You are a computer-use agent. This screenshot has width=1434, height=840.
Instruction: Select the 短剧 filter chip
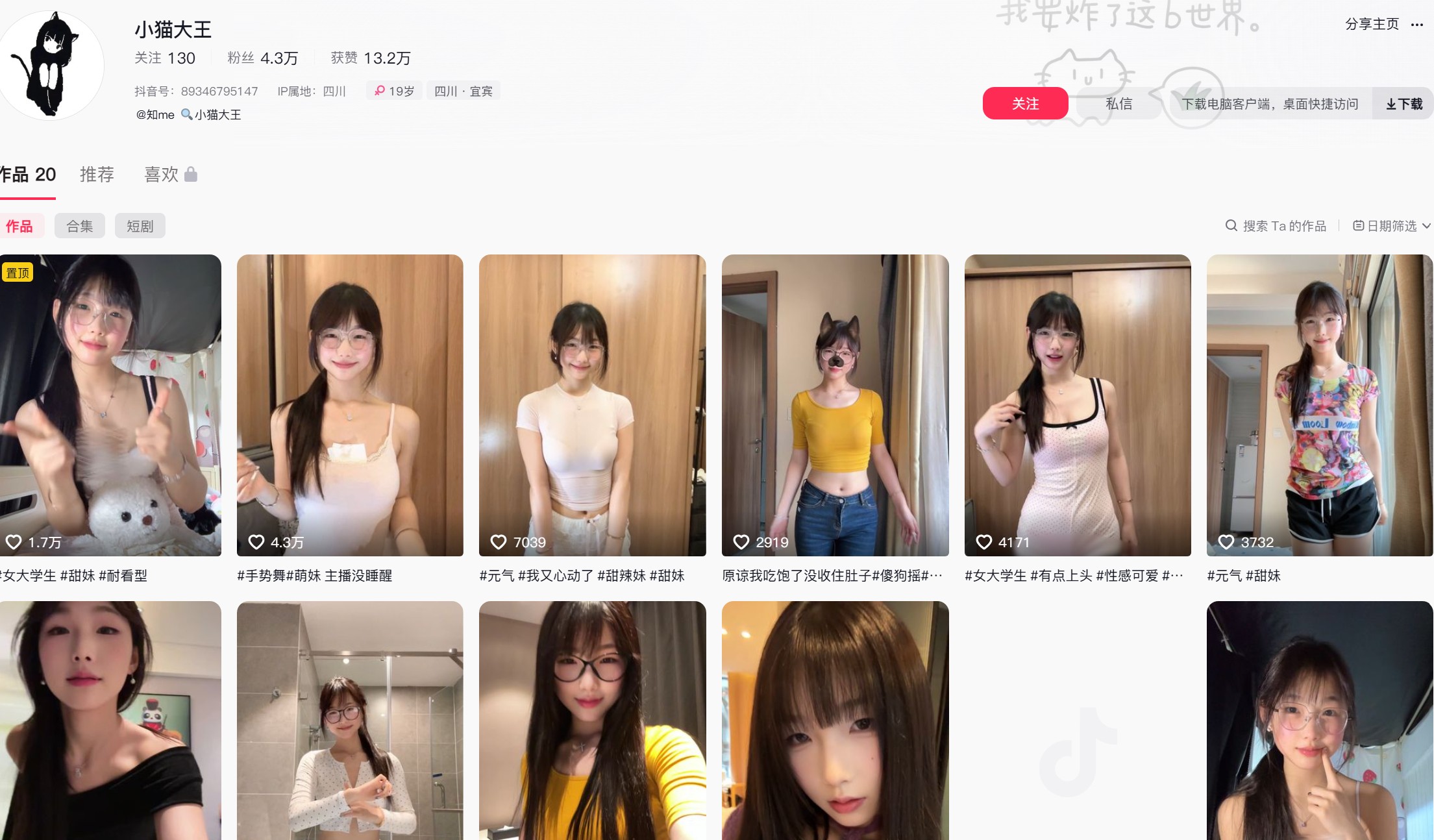tap(140, 226)
